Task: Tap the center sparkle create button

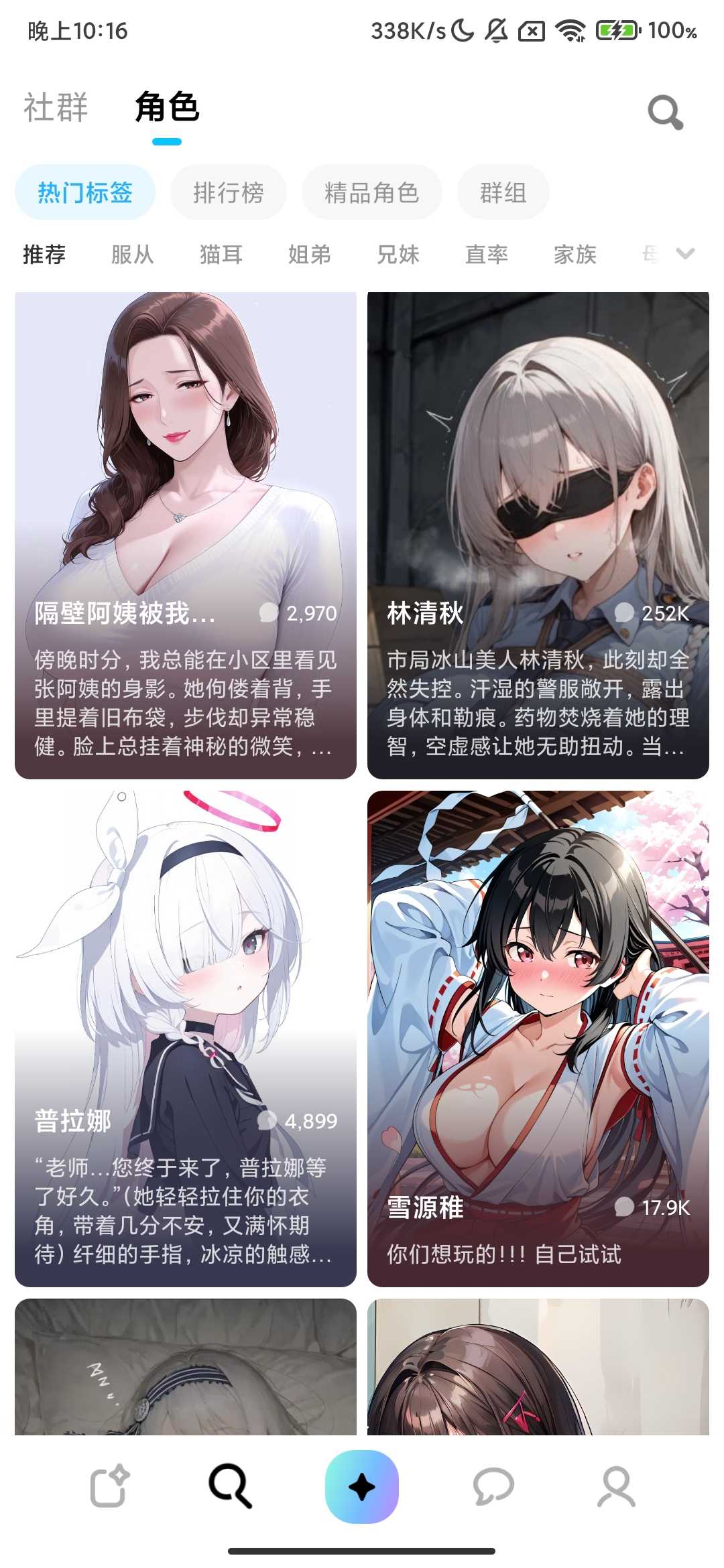Action: click(362, 1486)
